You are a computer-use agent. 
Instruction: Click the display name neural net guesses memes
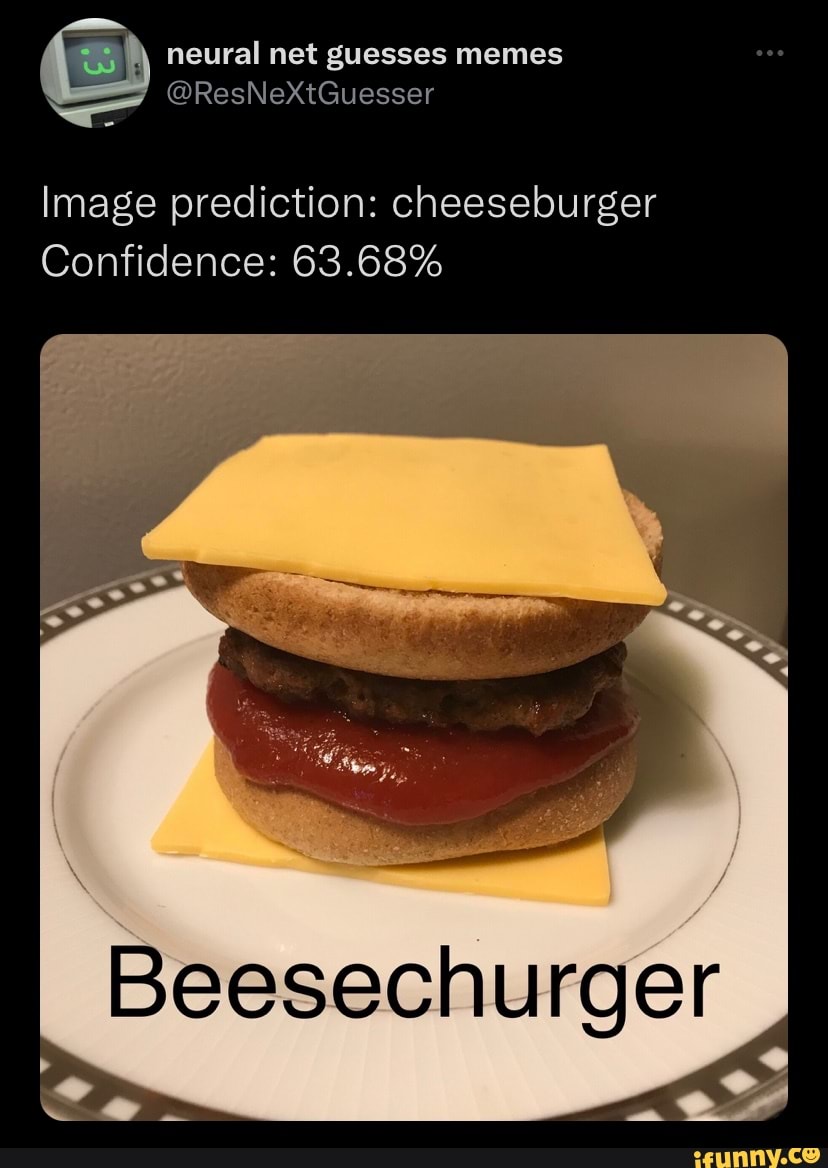[363, 55]
